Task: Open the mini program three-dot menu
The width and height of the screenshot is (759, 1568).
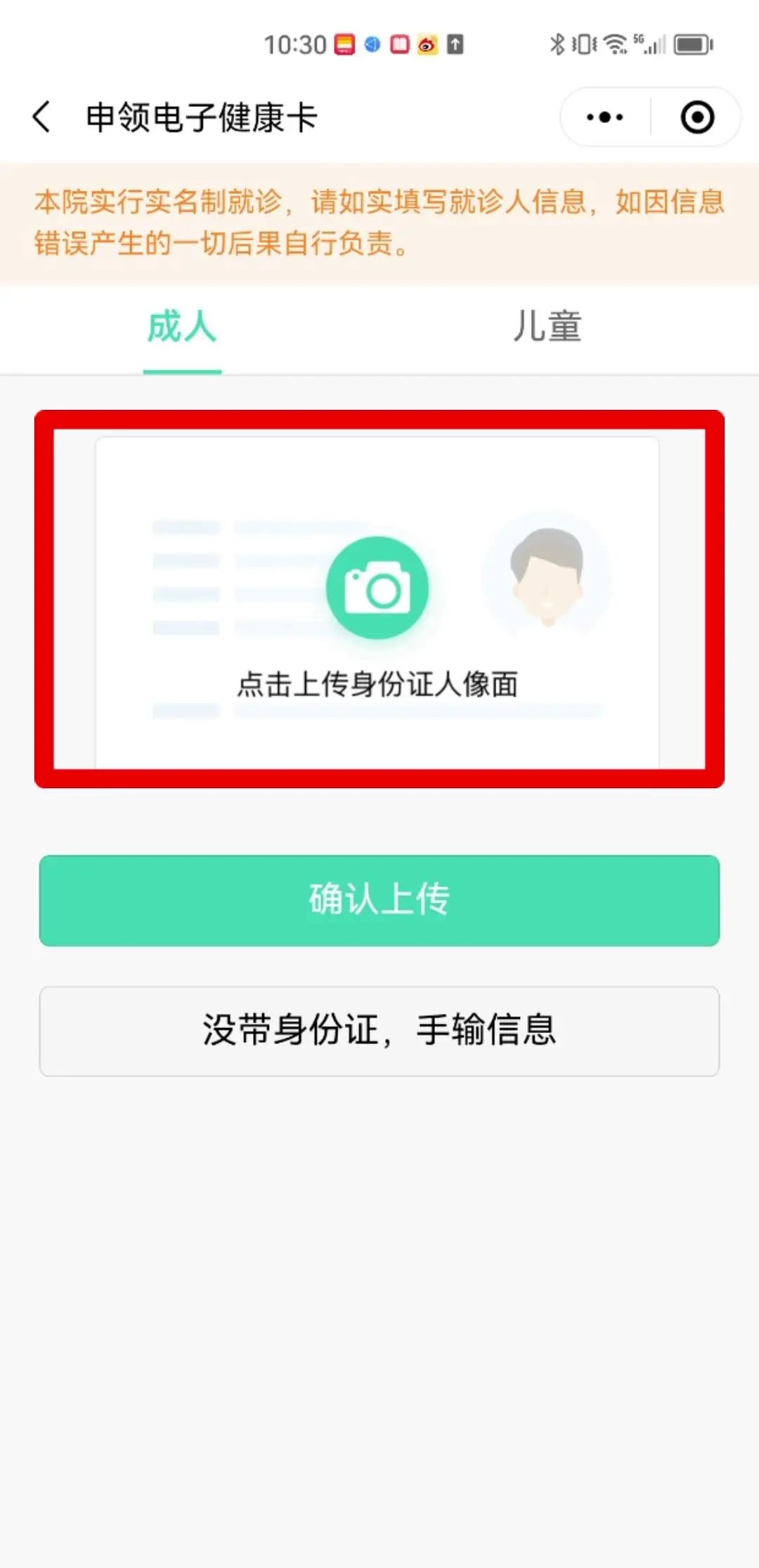Action: point(604,117)
